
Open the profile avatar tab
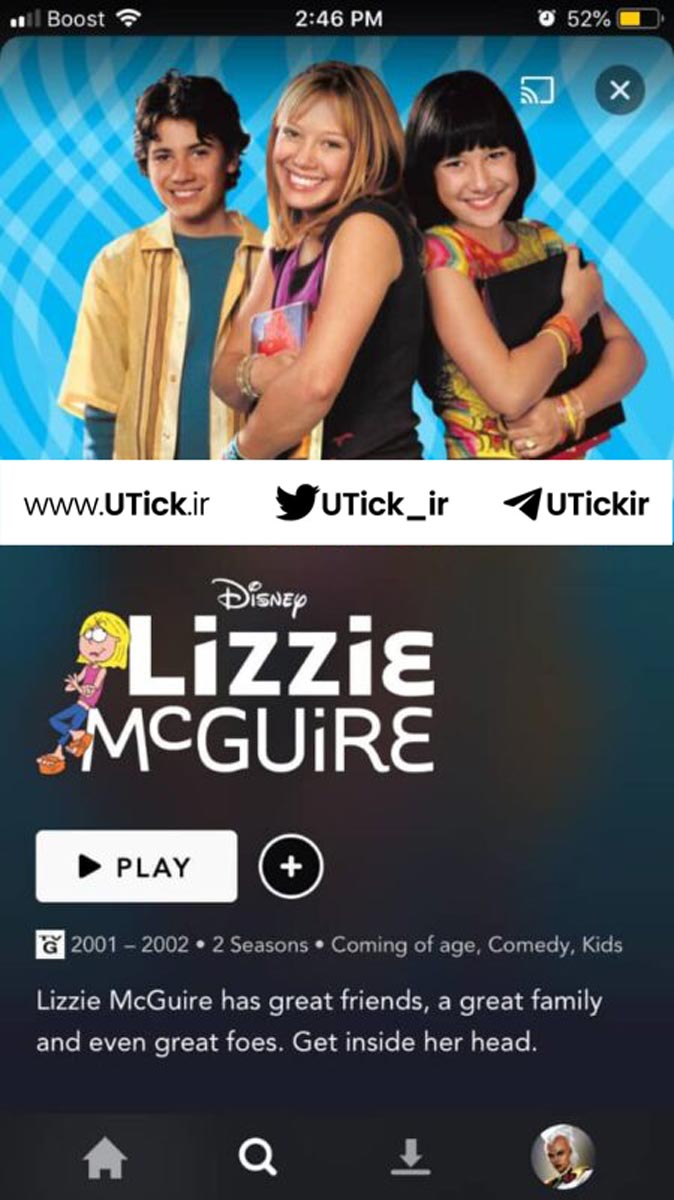coord(562,1157)
